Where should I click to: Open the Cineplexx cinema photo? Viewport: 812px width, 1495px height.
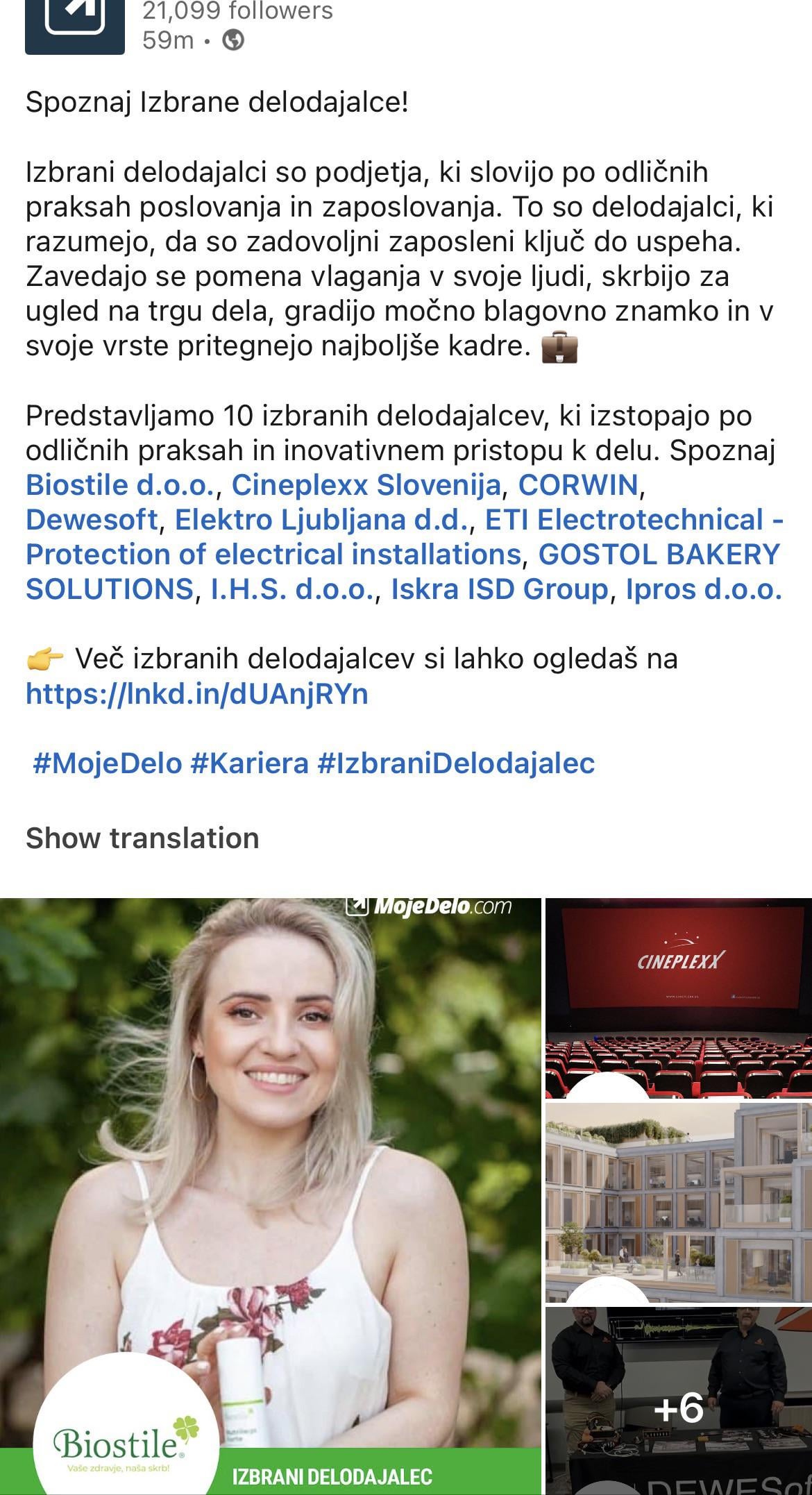point(678,998)
